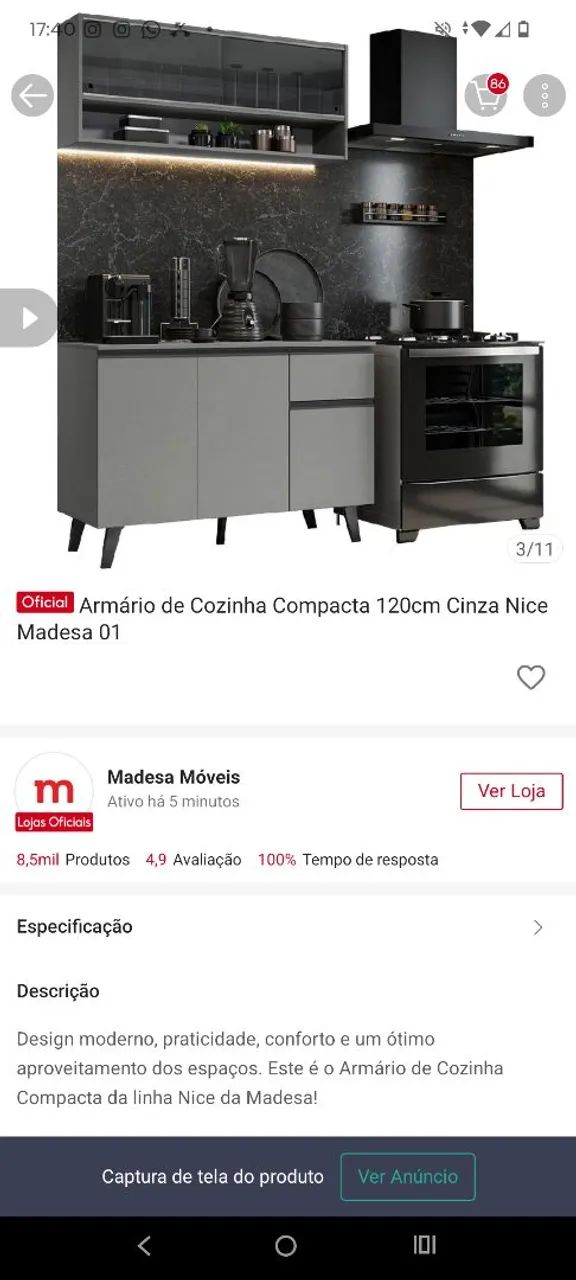
Task: Expand the Especificação row
Action: [288, 927]
